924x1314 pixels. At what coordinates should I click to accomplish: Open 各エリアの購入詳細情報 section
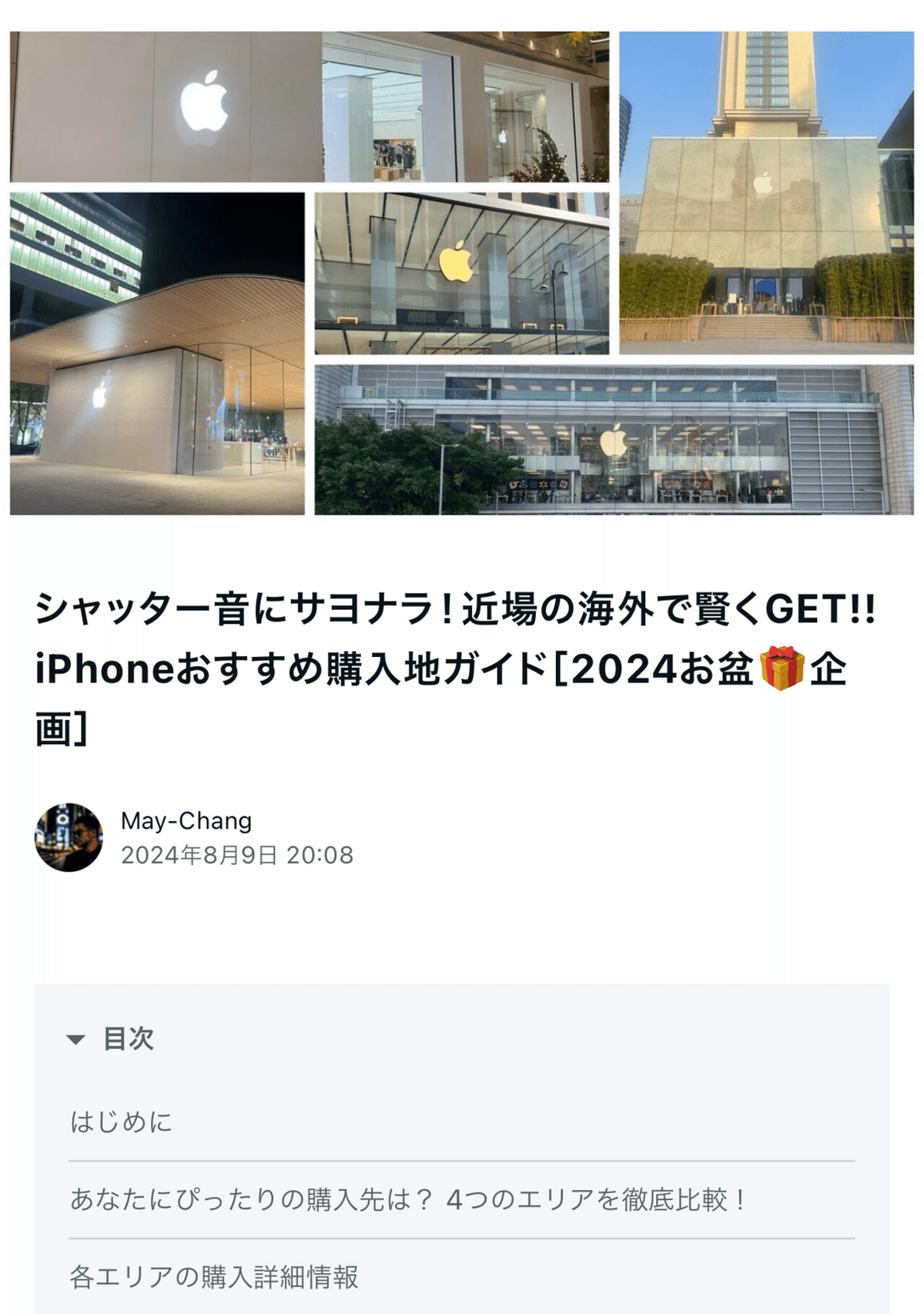pos(214,1277)
